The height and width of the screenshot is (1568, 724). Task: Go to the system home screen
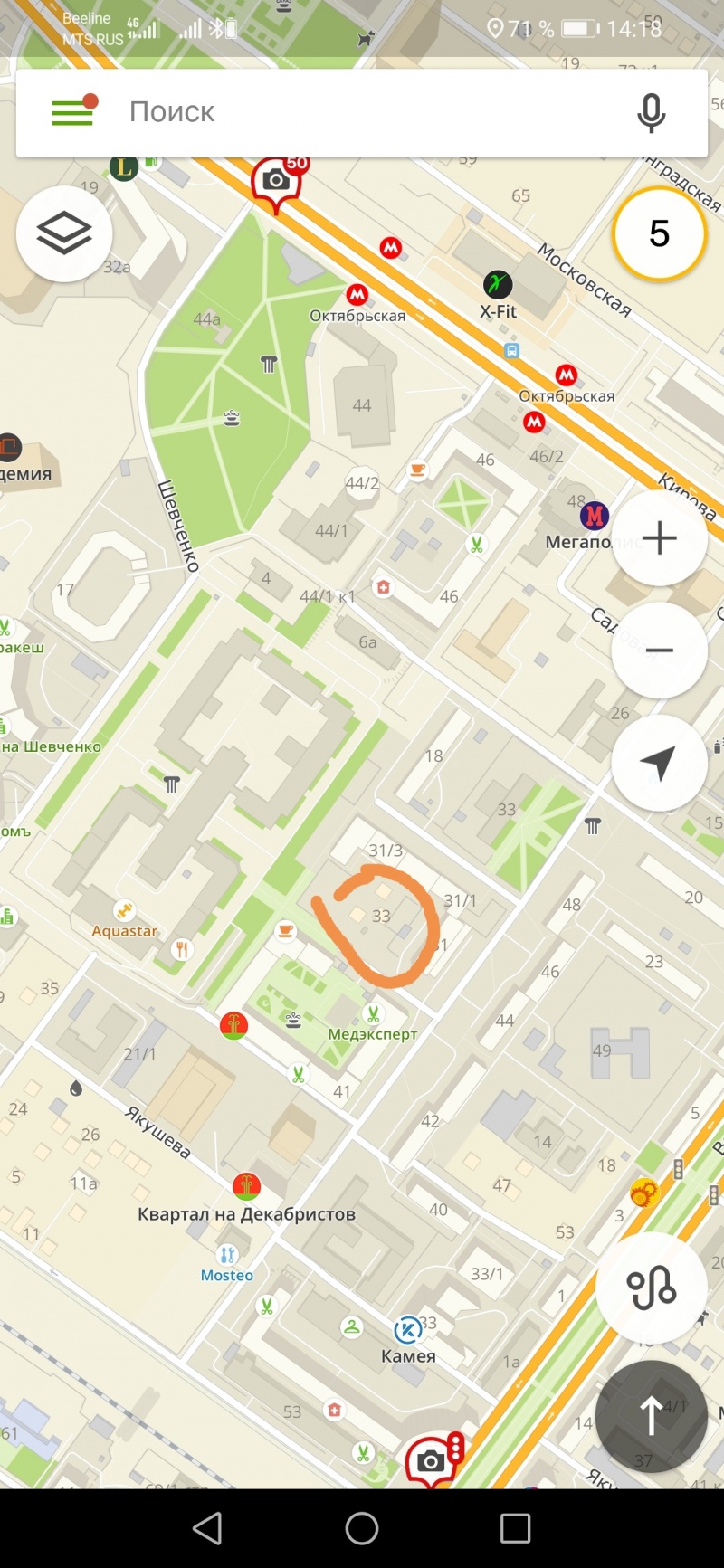(x=362, y=1528)
